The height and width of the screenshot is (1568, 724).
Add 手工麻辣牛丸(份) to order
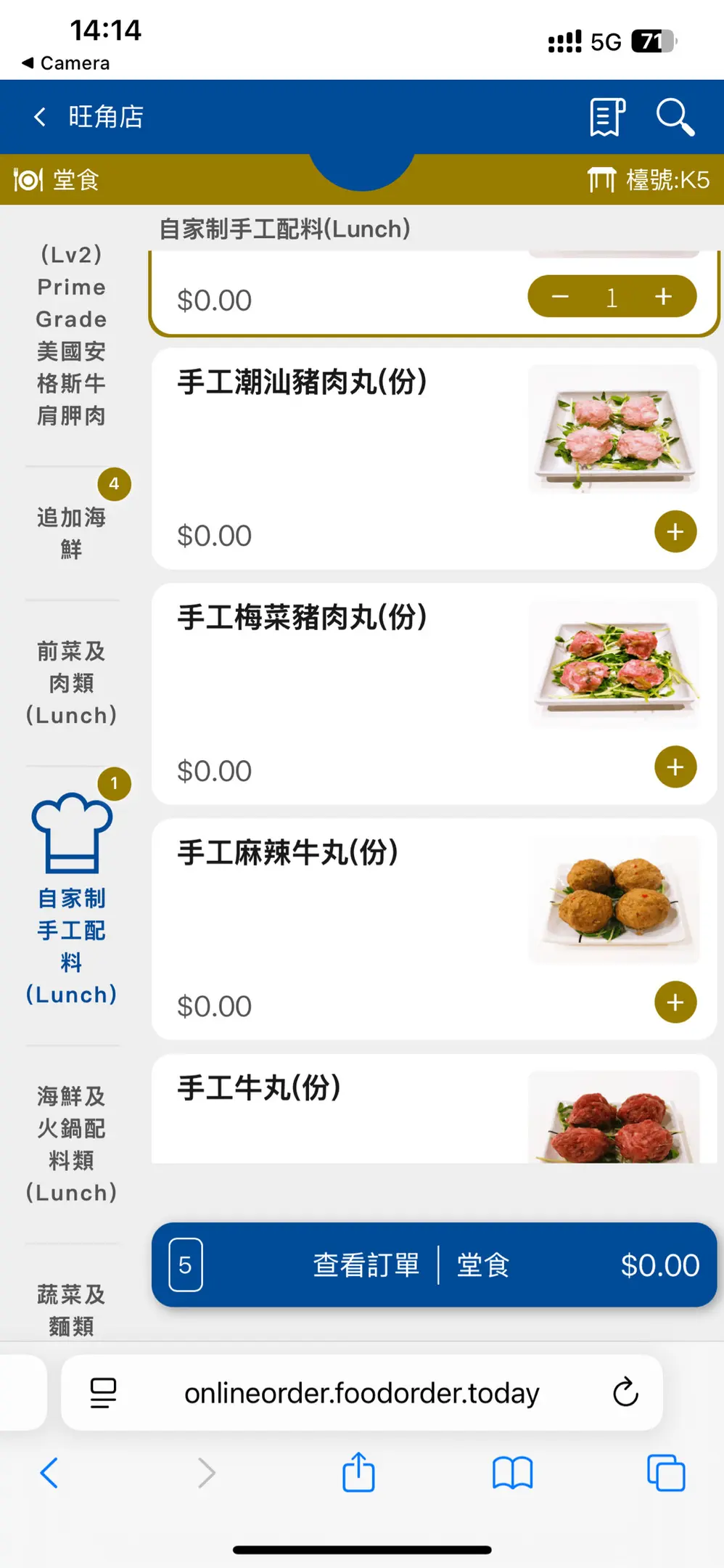675,1003
